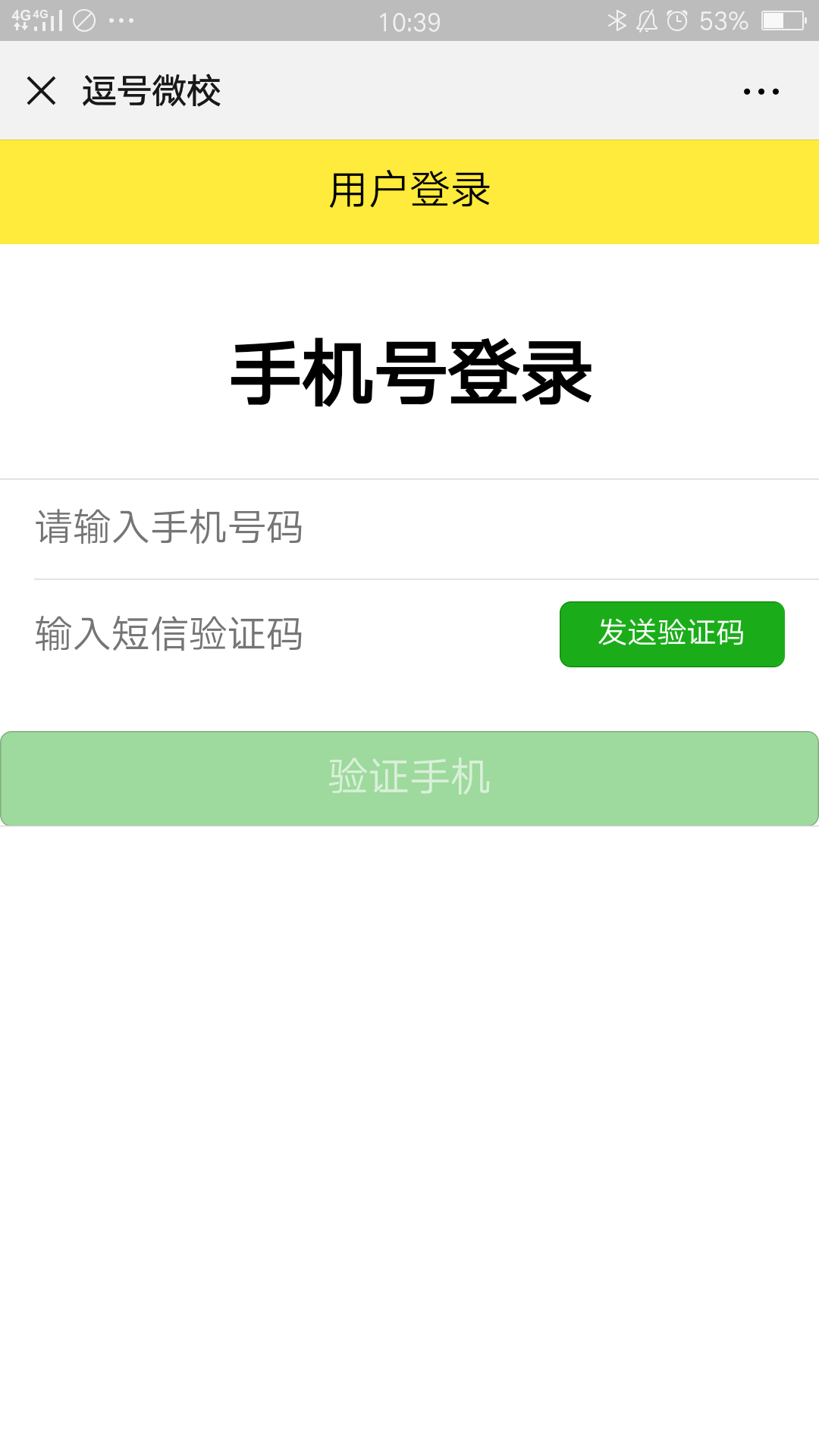Close the webview with the X icon
The width and height of the screenshot is (819, 1456).
pos(42,90)
